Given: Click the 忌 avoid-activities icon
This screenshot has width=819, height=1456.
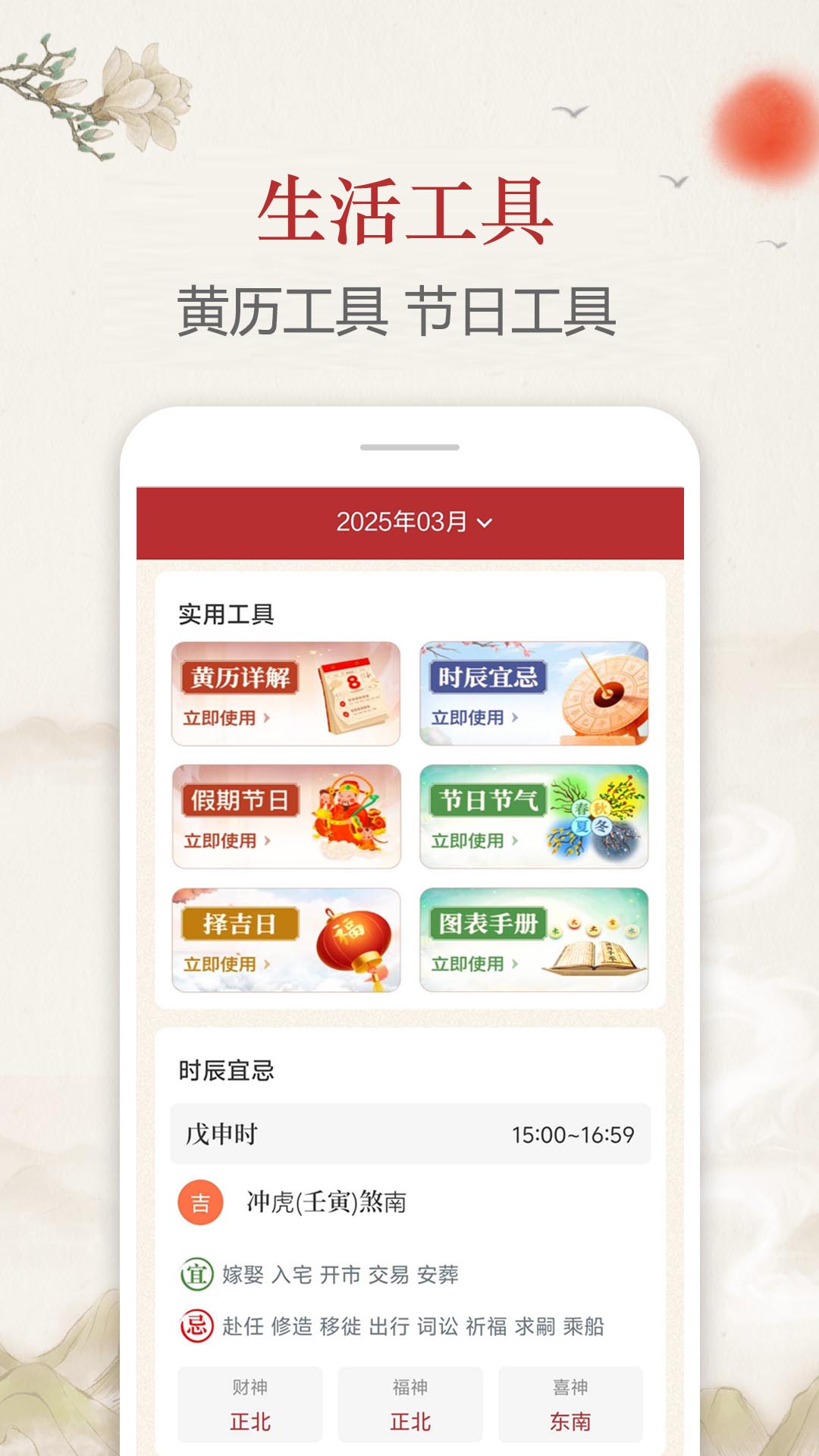Looking at the screenshot, I should pos(196,1323).
